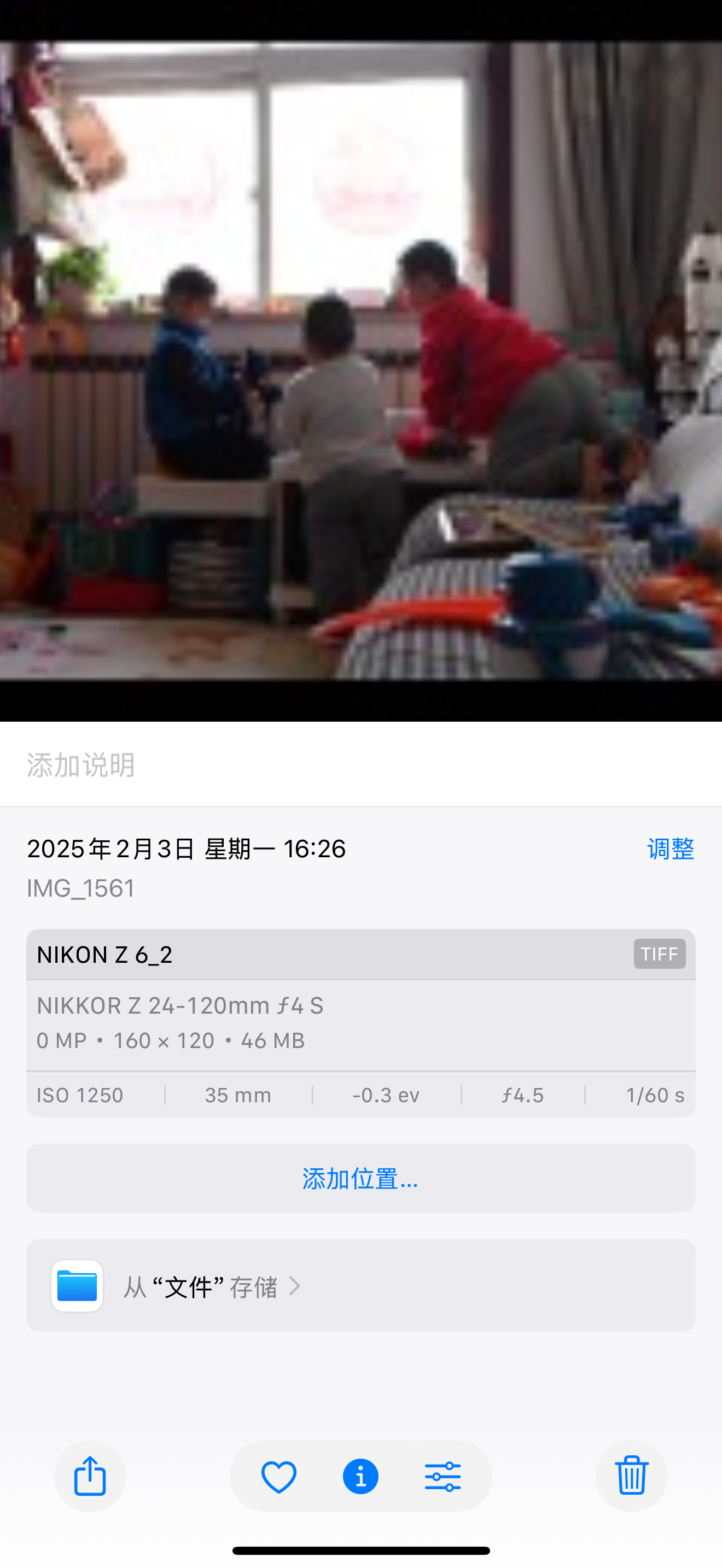Open the photo editing adjustments
The height and width of the screenshot is (1568, 722).
click(x=442, y=1476)
